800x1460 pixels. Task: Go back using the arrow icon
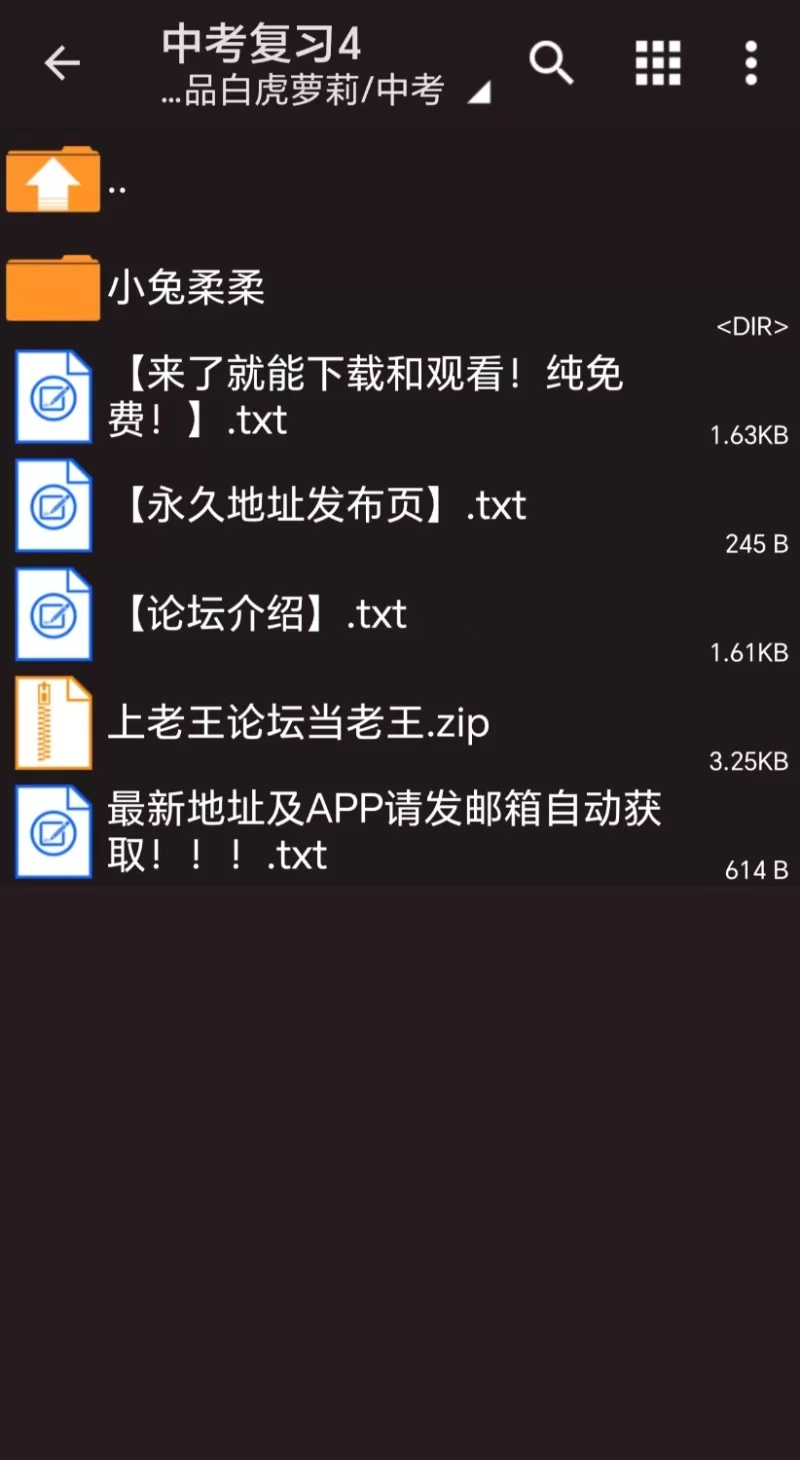[62, 64]
